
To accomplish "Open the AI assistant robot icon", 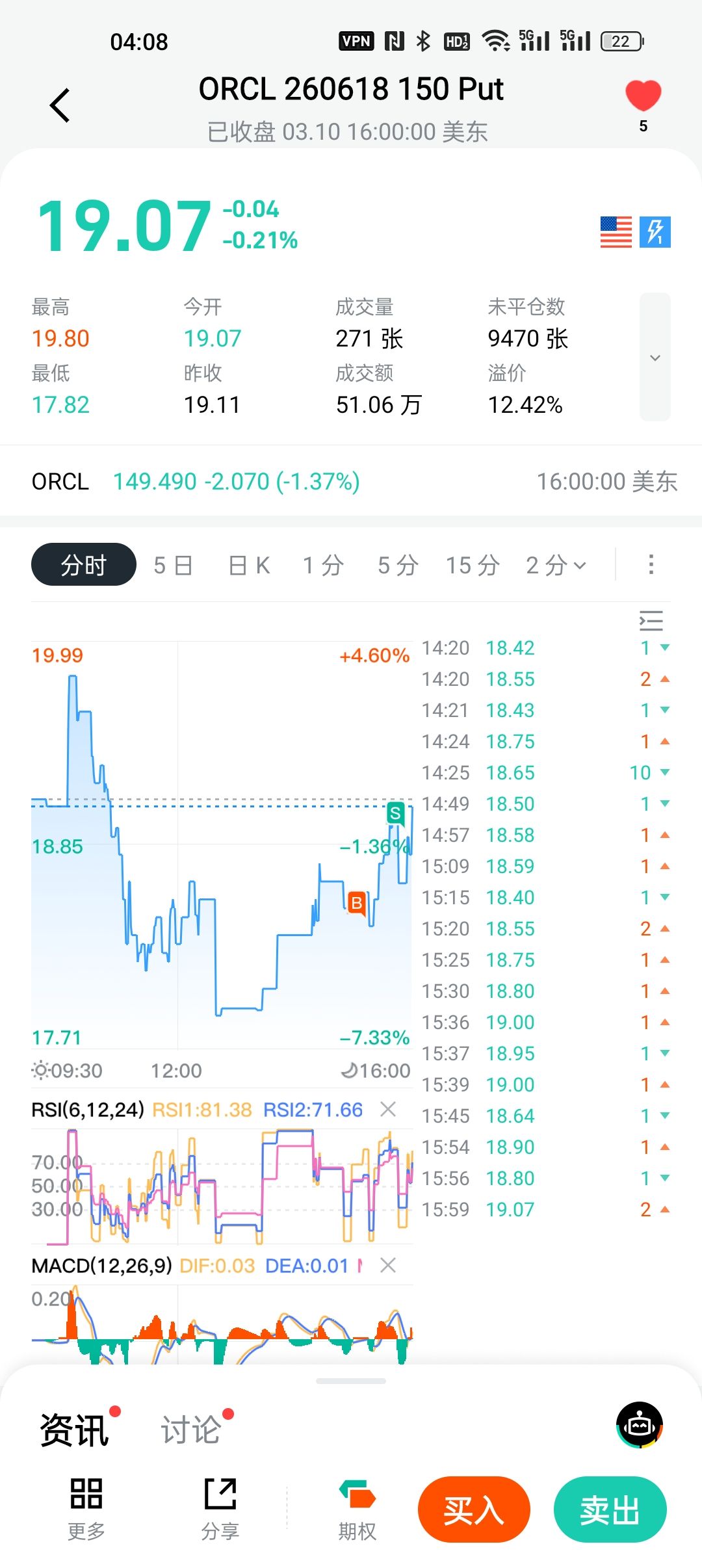I will click(x=640, y=1425).
